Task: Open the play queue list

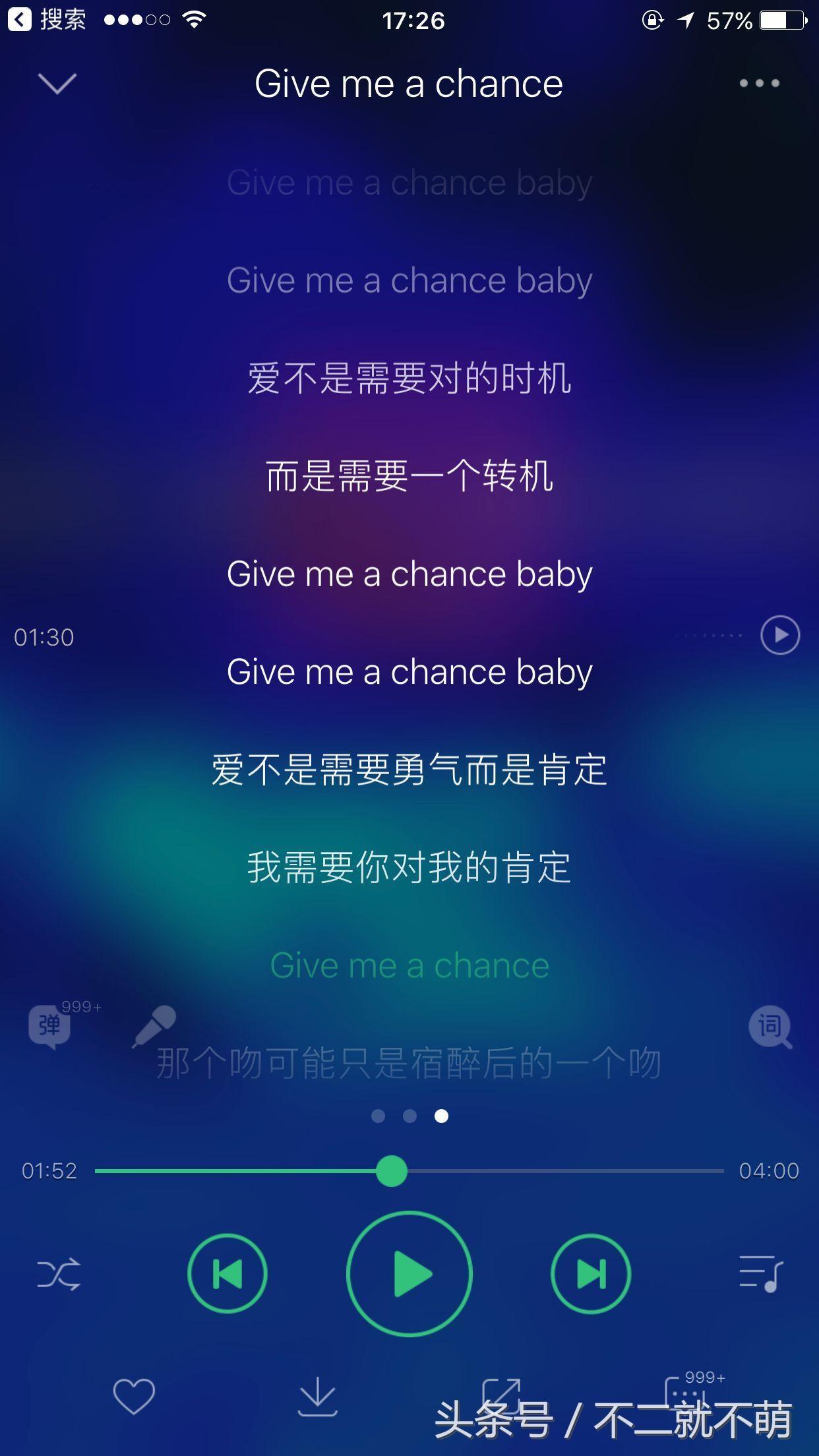Action: [x=760, y=1273]
